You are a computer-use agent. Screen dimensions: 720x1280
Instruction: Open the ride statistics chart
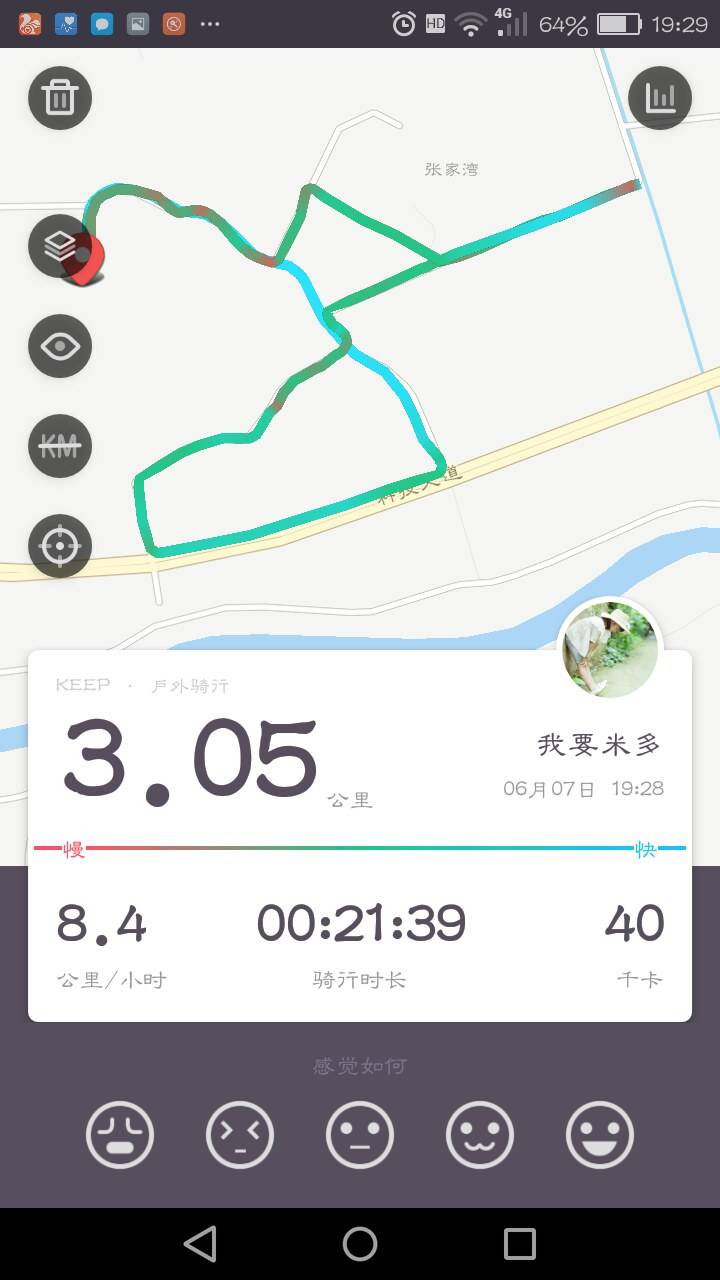point(660,97)
